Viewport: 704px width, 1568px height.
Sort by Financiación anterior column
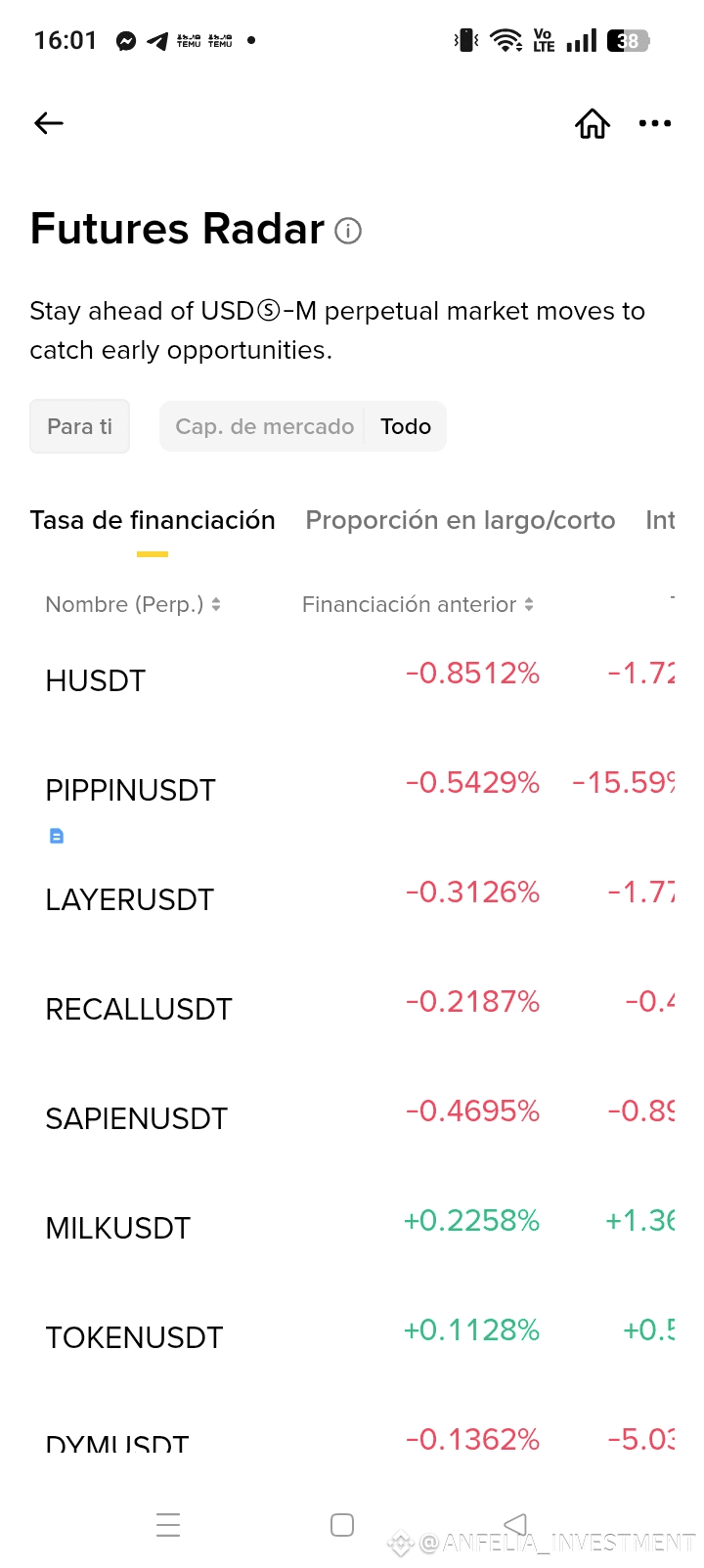point(418,605)
